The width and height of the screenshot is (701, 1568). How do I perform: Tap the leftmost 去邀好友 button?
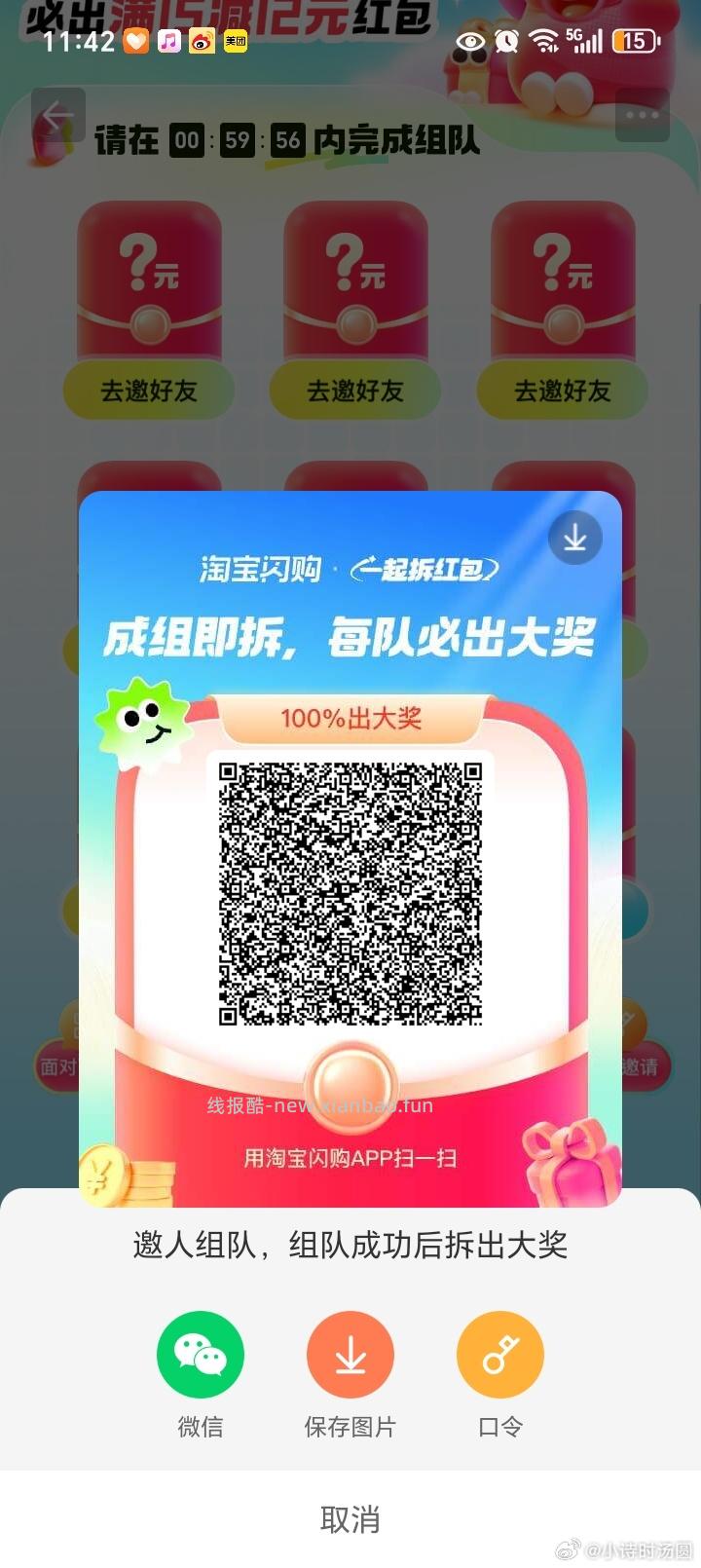(x=149, y=391)
